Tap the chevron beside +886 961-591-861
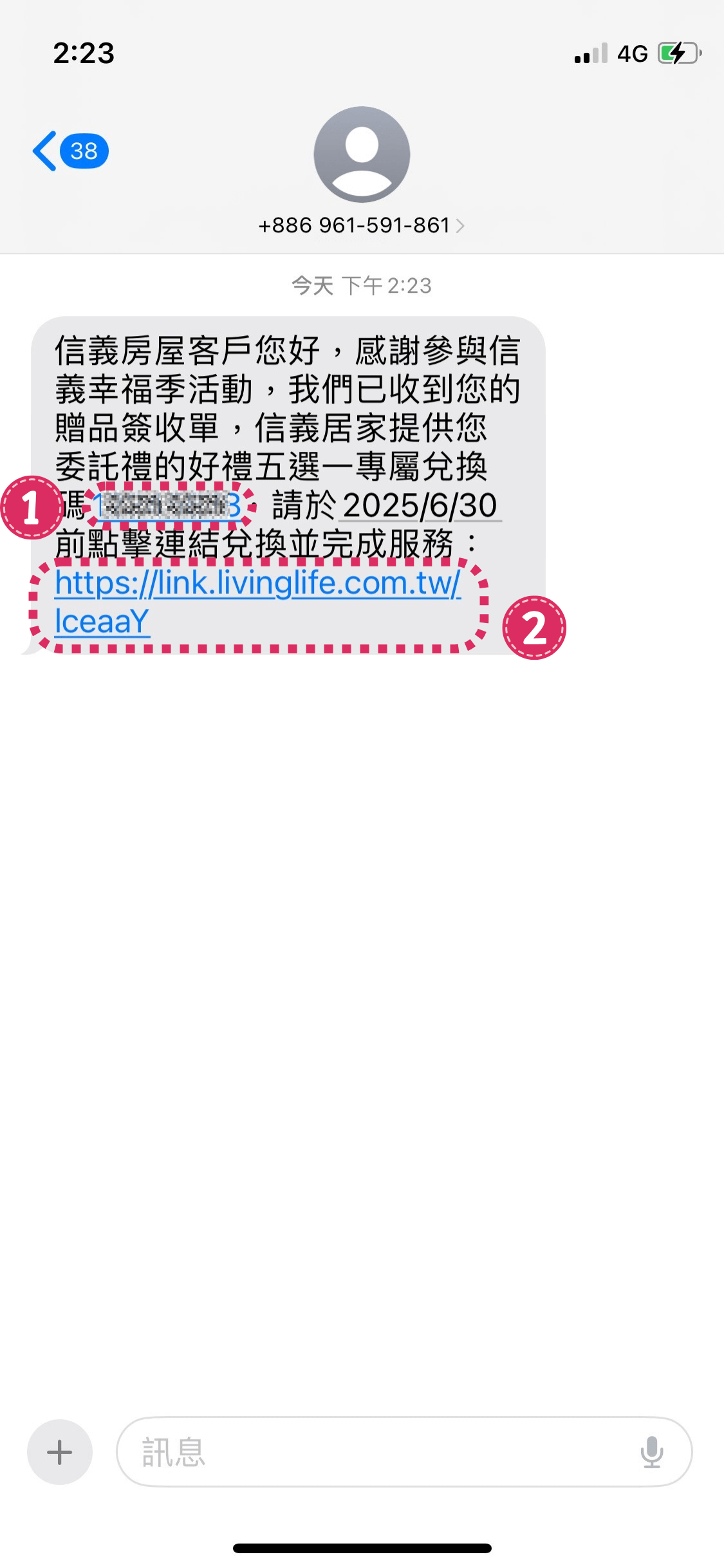 click(x=462, y=225)
